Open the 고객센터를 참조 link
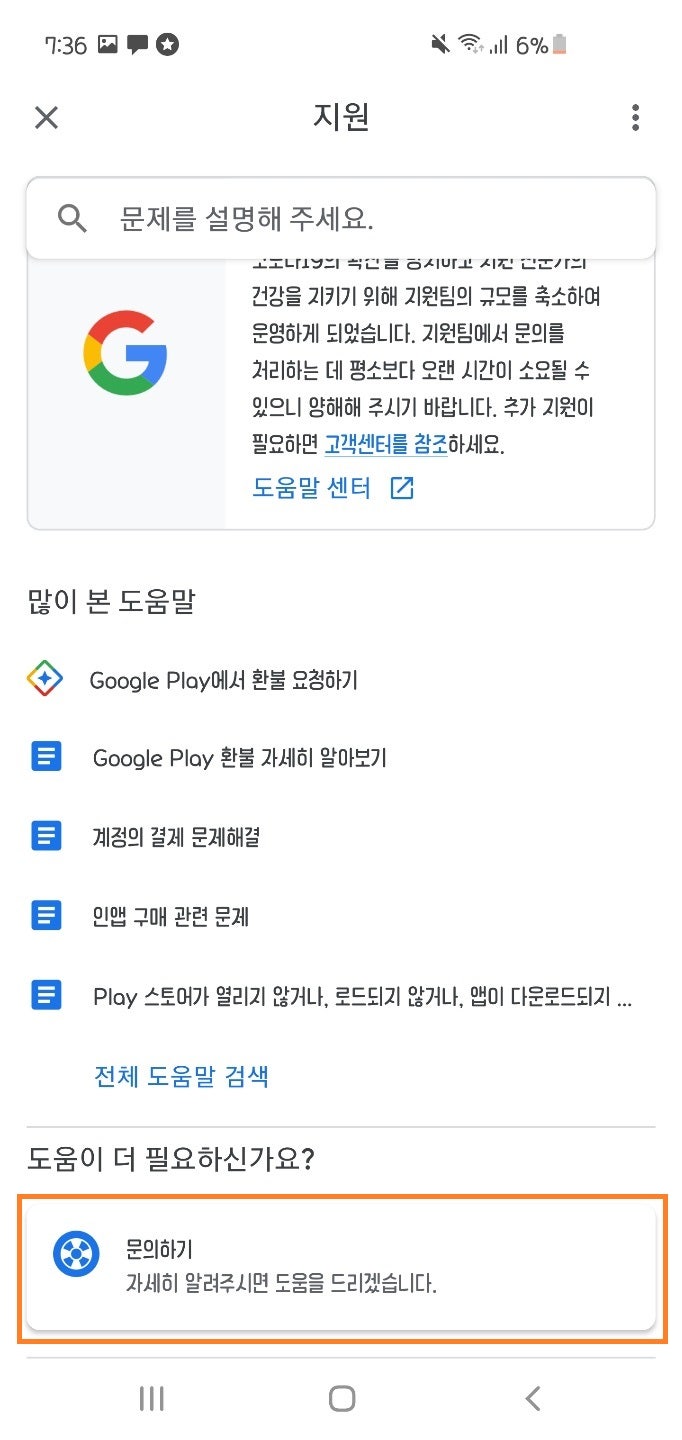682x1440 pixels. [x=386, y=445]
